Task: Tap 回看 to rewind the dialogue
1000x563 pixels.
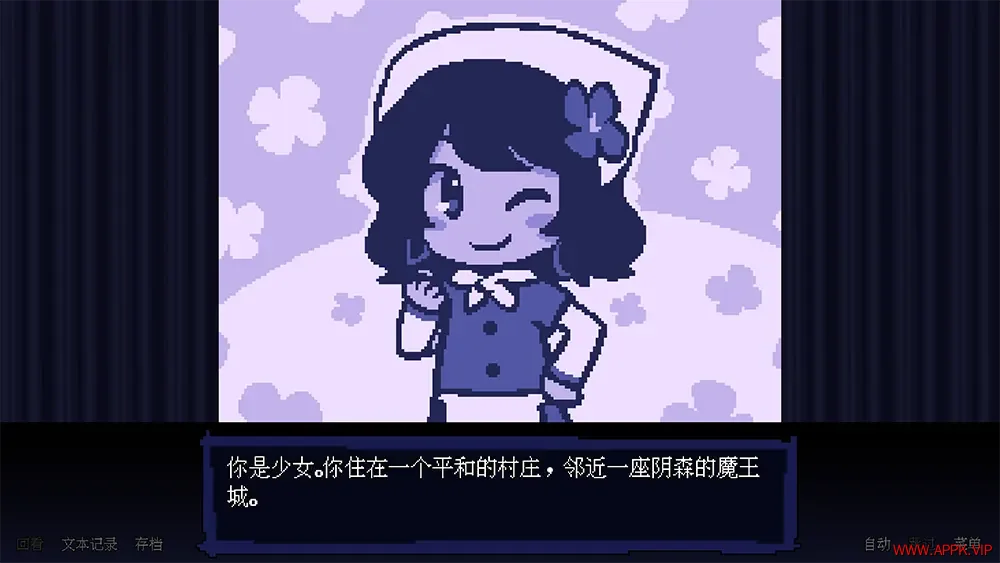Action: 30,544
